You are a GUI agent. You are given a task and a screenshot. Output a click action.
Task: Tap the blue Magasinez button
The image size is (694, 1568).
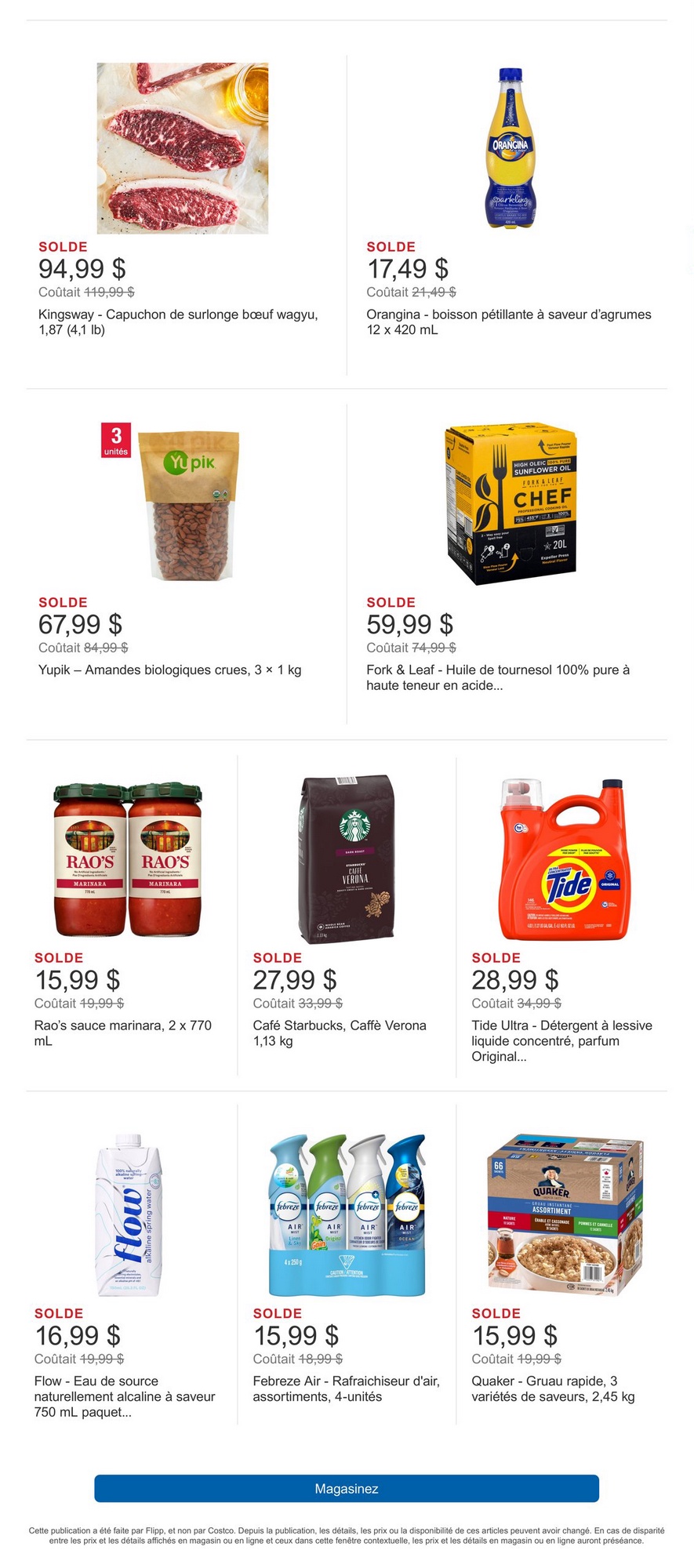[x=346, y=1488]
